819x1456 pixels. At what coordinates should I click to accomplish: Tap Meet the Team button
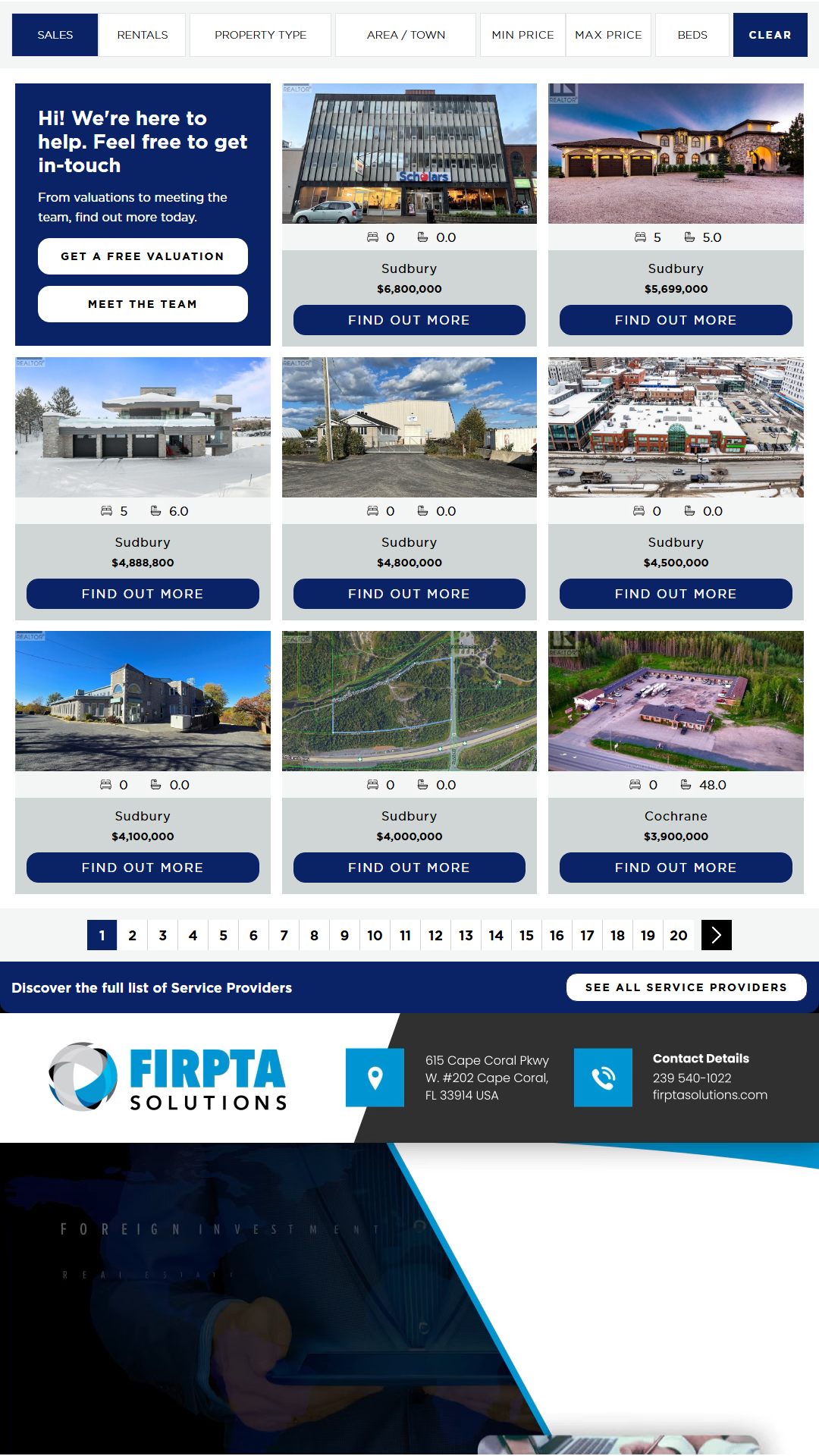pos(143,304)
